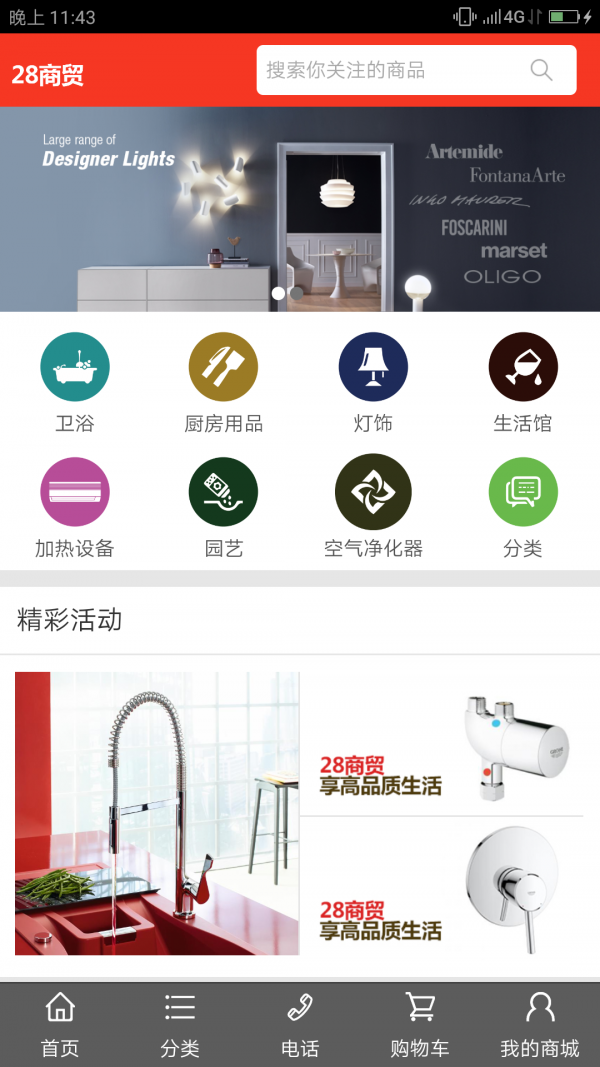Open the thermostatic valve promotion tile
Viewport: 600px width, 1067px height.
pyautogui.click(x=441, y=743)
